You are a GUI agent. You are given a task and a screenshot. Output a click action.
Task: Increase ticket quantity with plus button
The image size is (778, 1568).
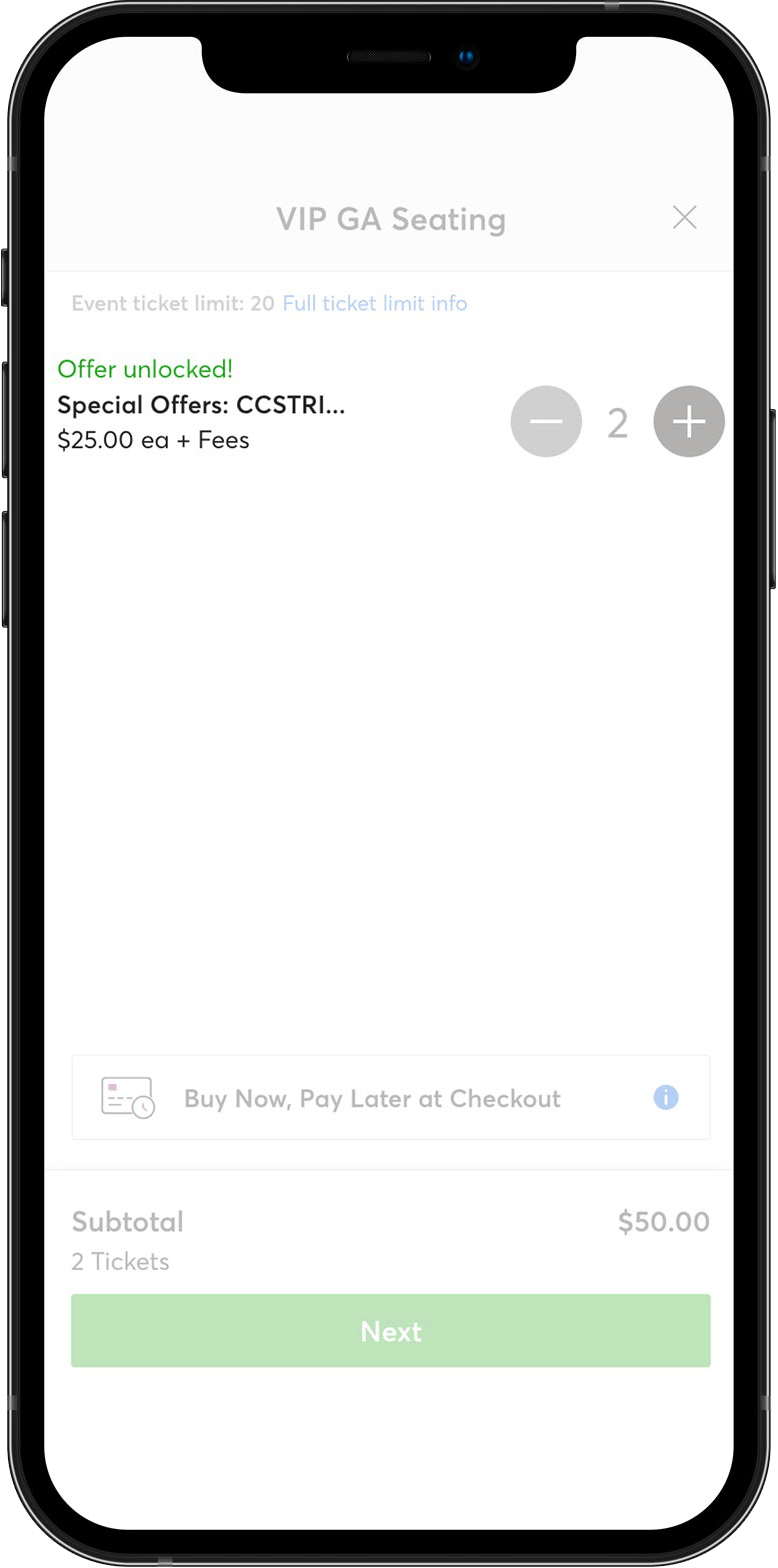(688, 422)
